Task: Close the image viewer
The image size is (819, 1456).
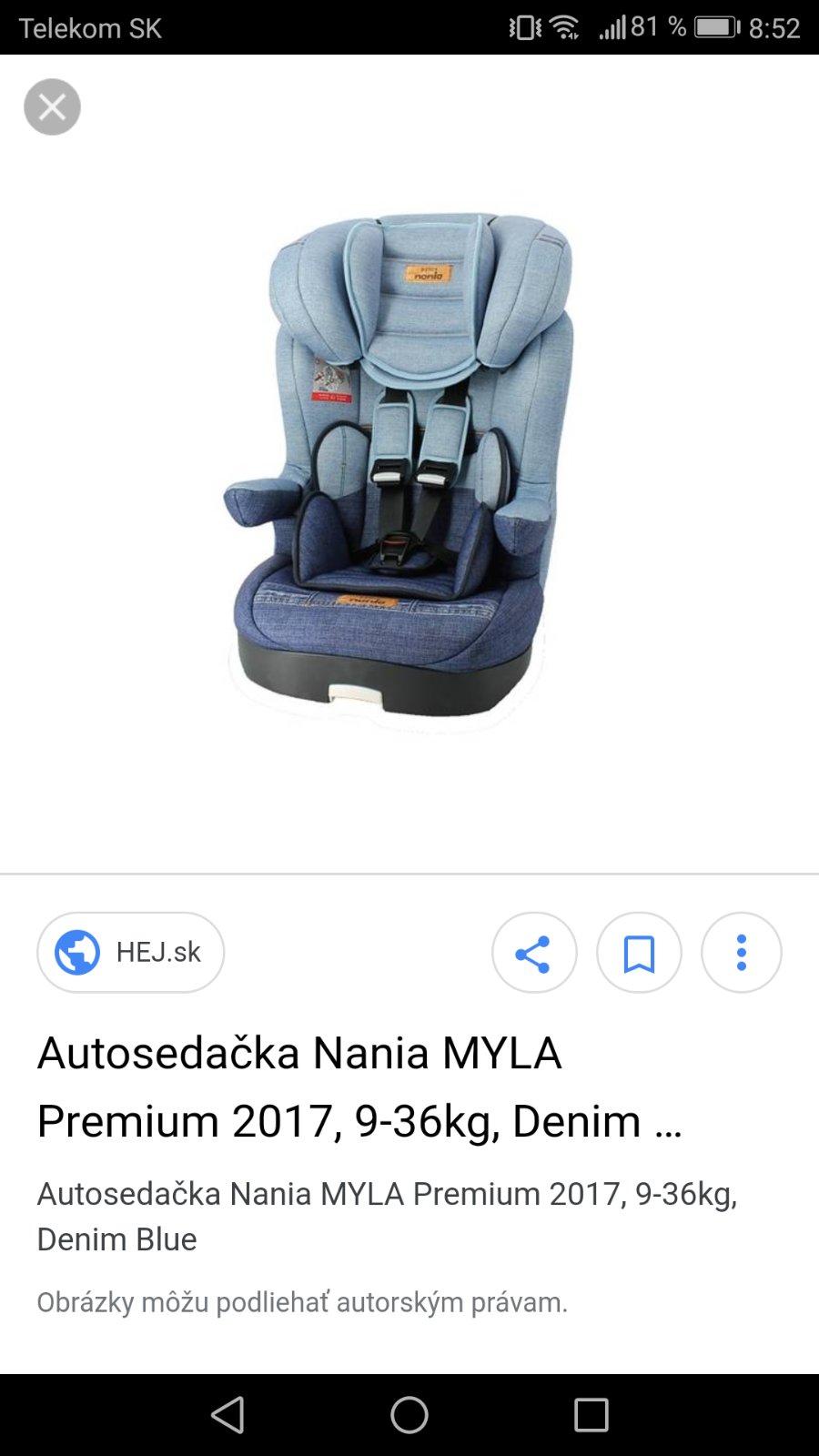Action: [x=52, y=107]
